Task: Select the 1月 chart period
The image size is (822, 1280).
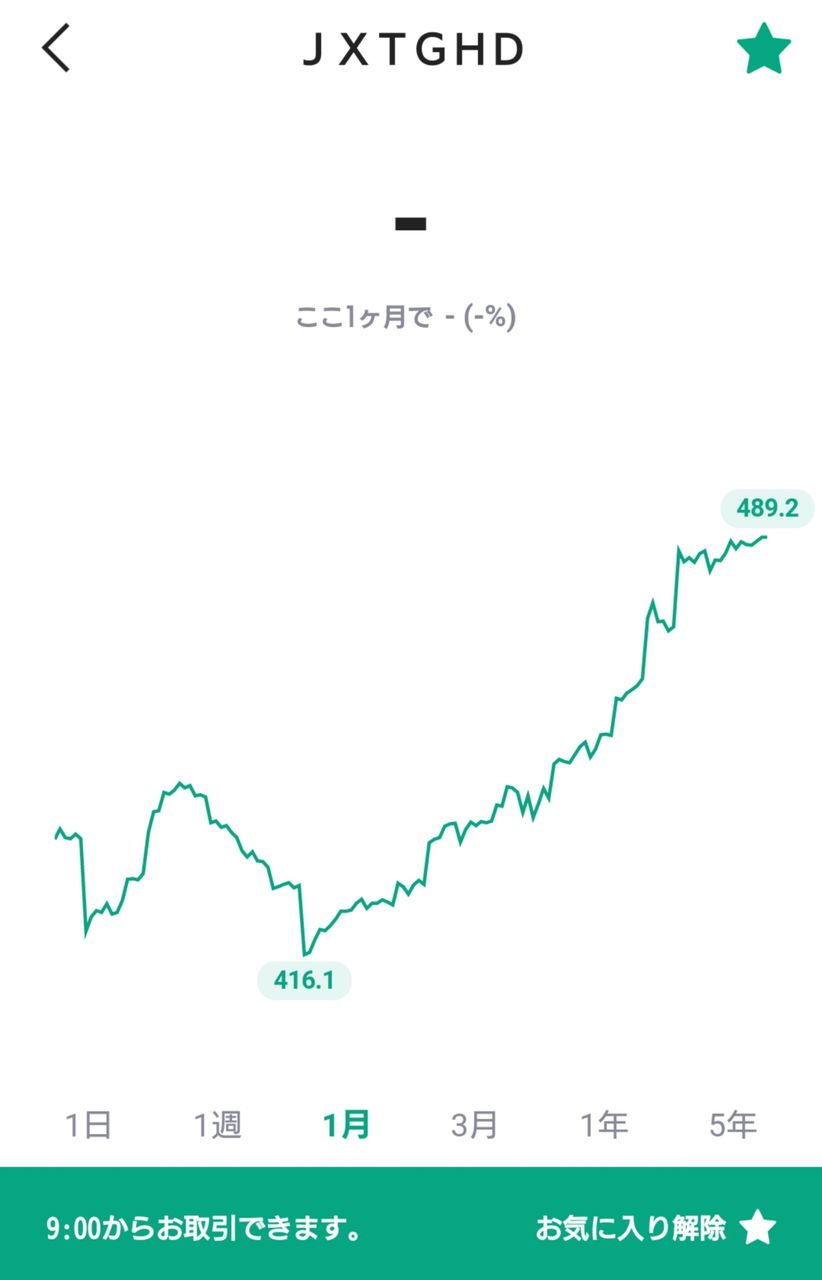Action: [x=346, y=1125]
